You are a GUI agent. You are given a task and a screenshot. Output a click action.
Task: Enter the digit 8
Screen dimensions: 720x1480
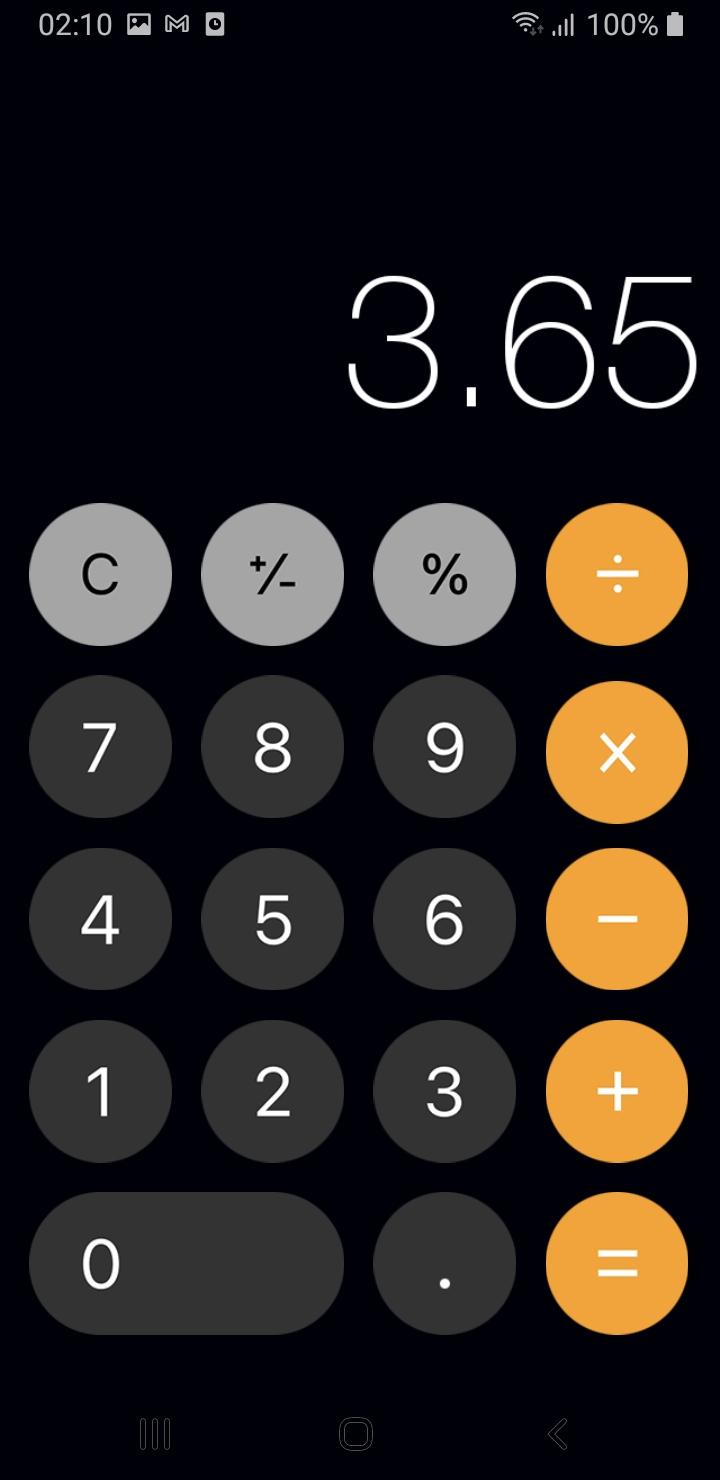pos(272,747)
